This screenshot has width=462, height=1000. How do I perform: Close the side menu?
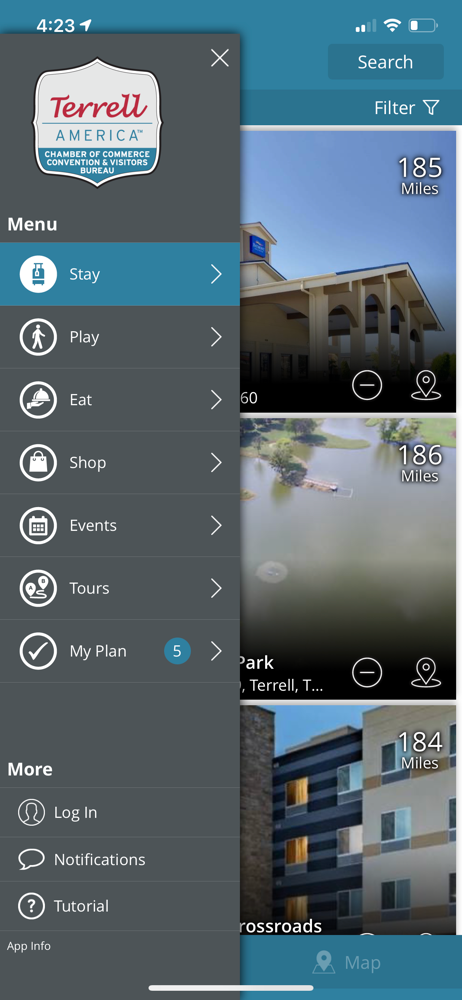click(220, 58)
